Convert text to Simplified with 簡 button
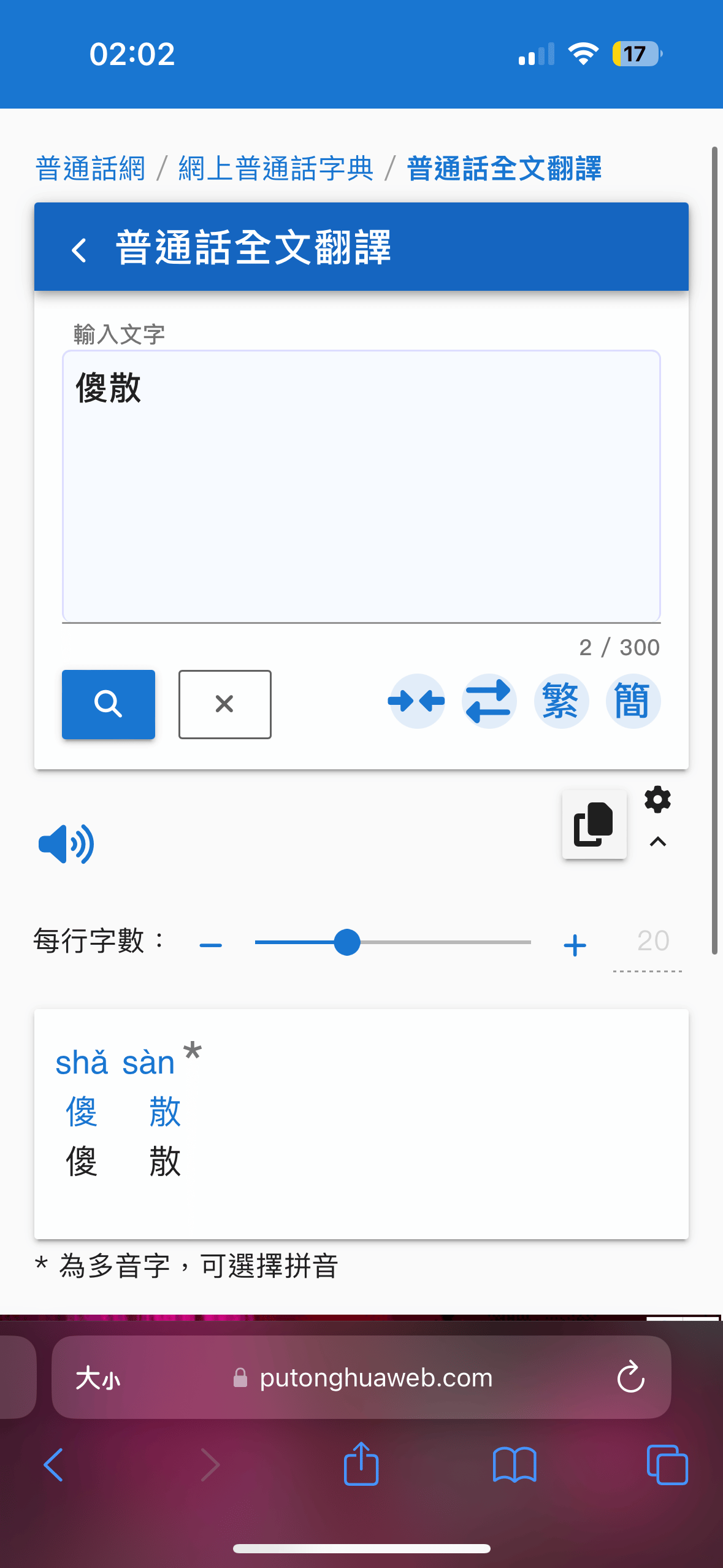723x1568 pixels. pos(633,701)
